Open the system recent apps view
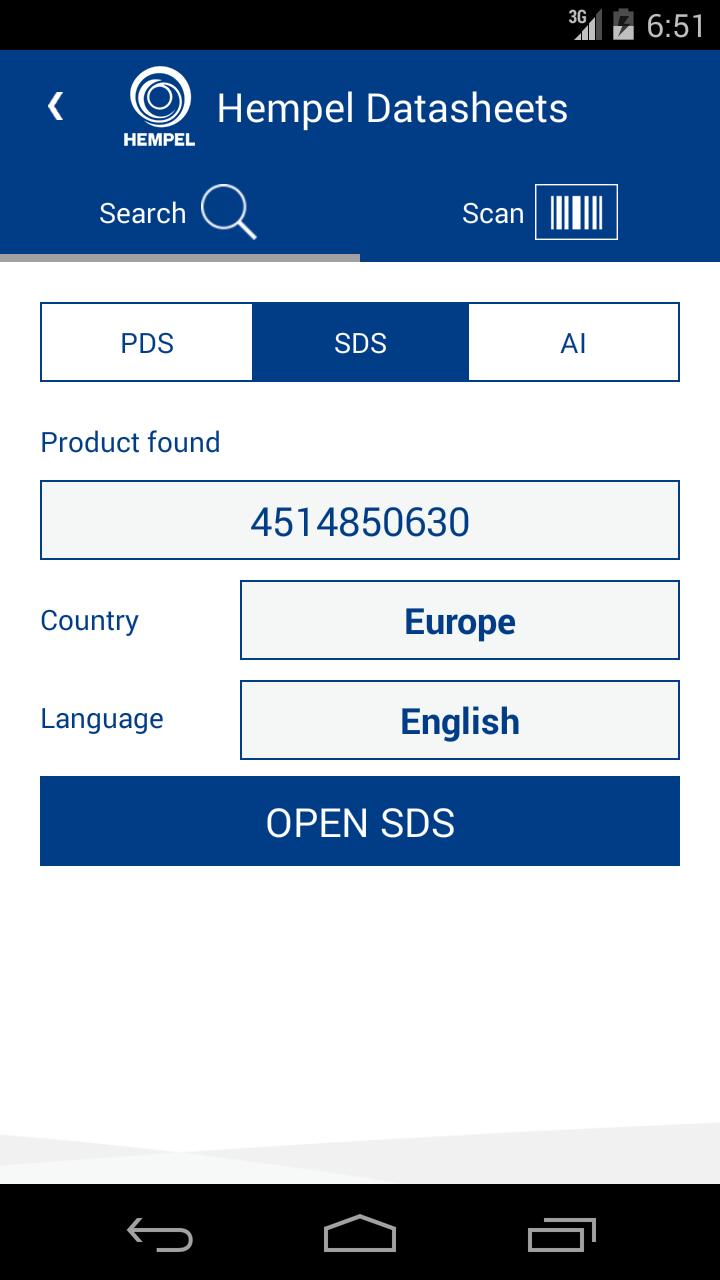Viewport: 720px width, 1280px height. click(561, 1233)
